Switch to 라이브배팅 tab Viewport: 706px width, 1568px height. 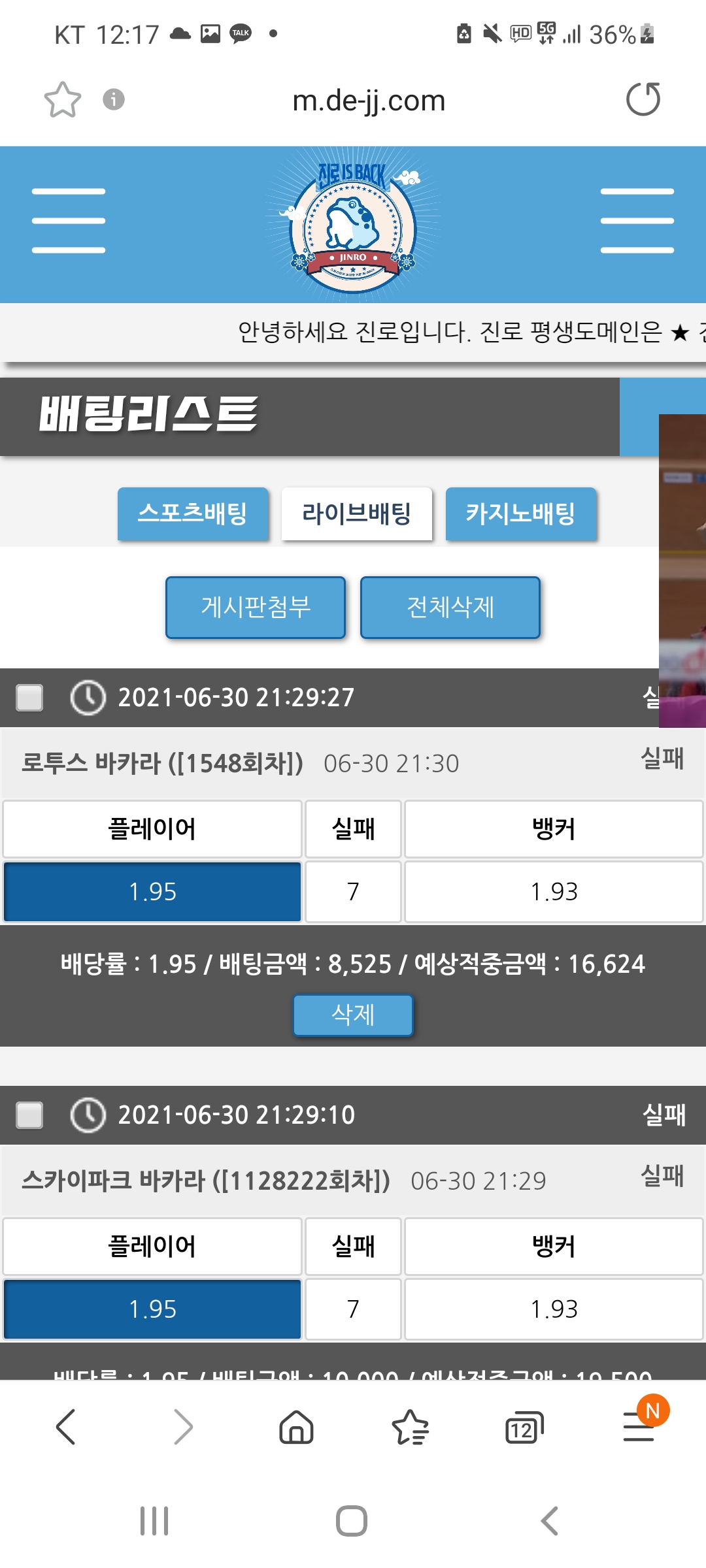[356, 514]
